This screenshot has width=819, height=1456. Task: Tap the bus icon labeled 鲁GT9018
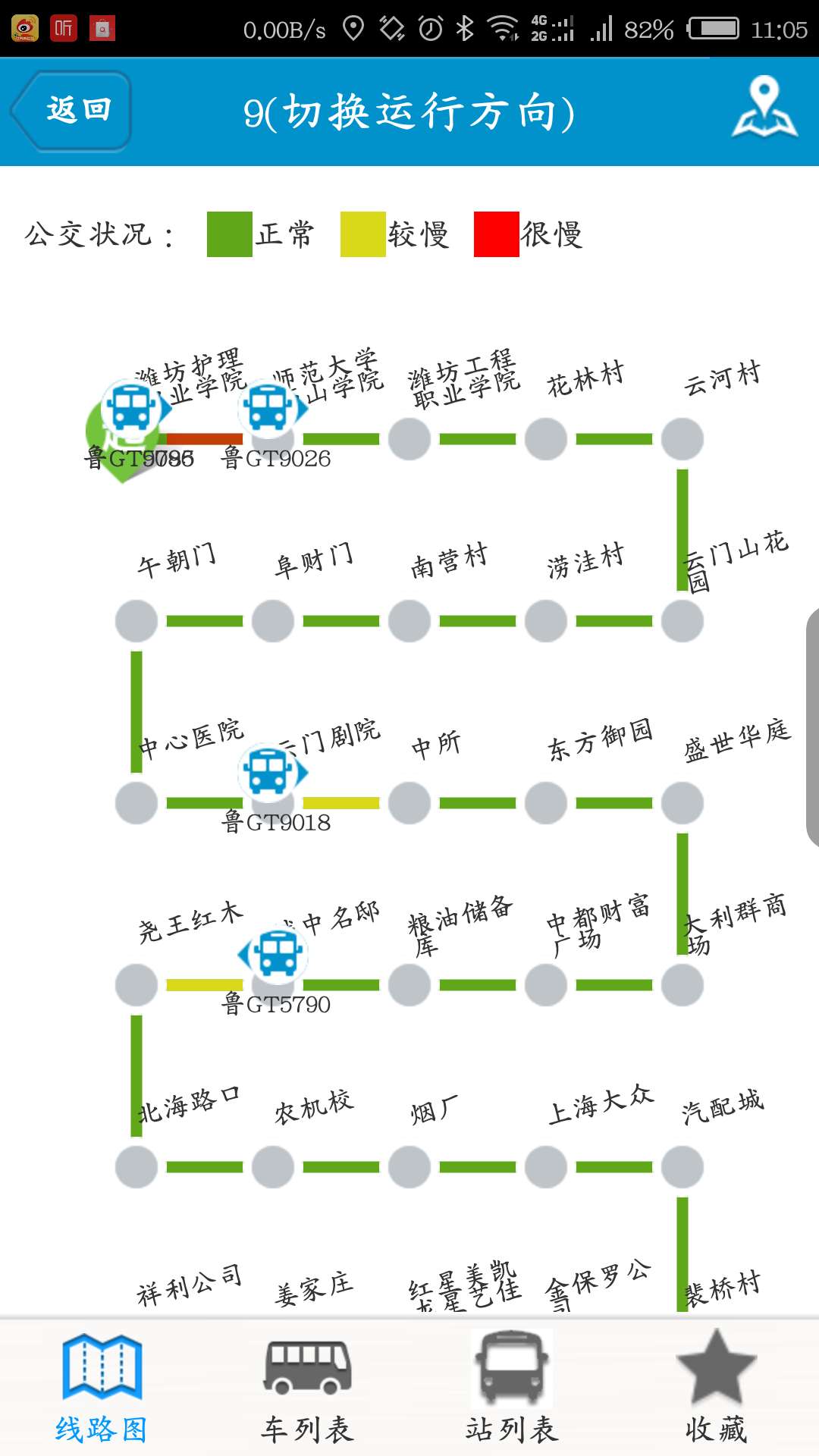coord(271,772)
